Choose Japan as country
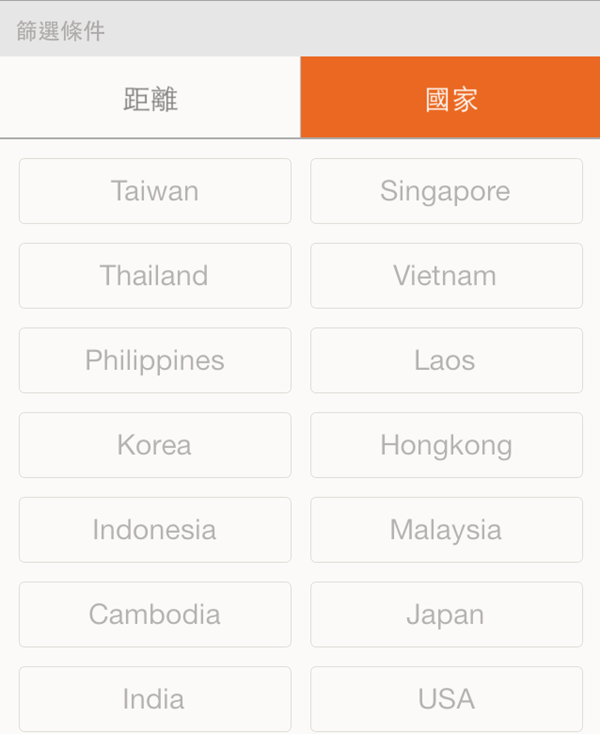Image resolution: width=600 pixels, height=734 pixels. 446,614
